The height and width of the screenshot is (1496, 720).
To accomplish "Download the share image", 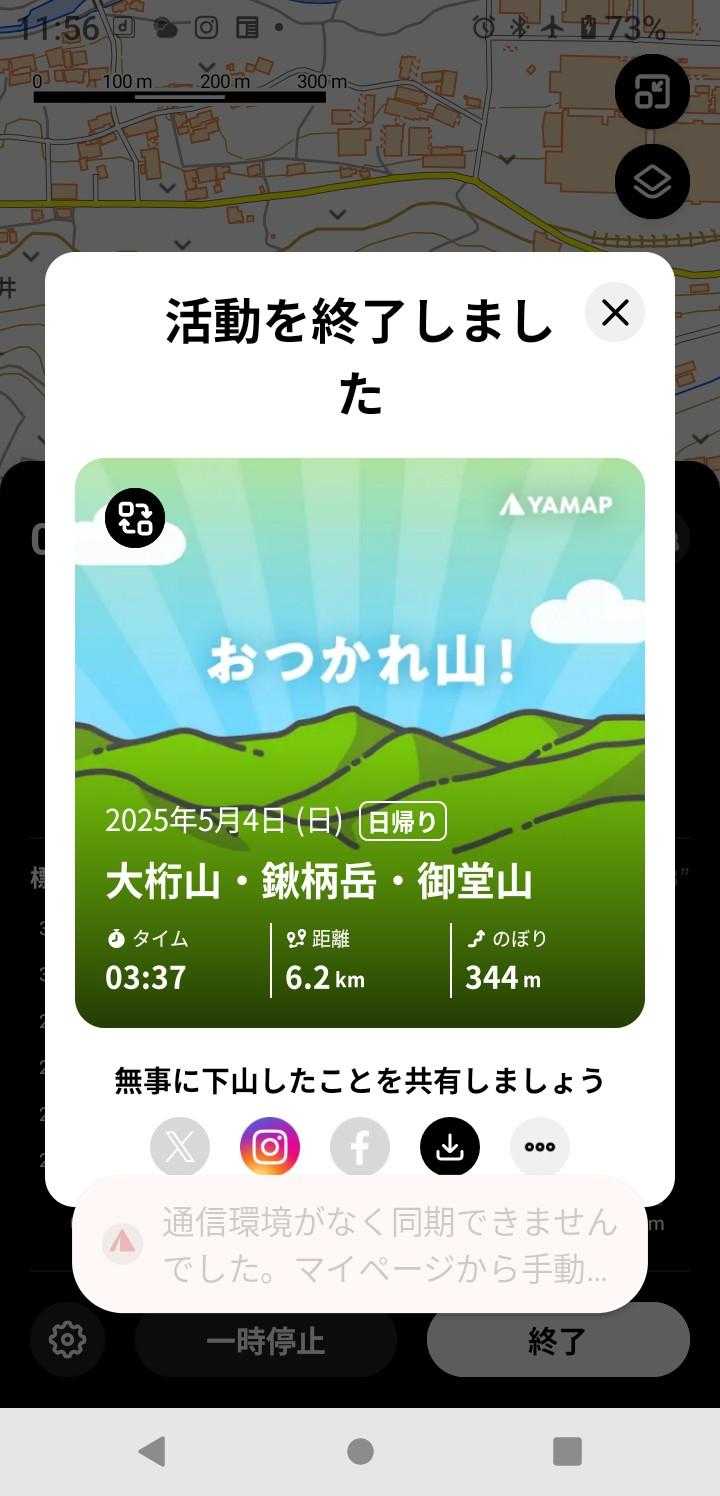I will coord(450,1147).
